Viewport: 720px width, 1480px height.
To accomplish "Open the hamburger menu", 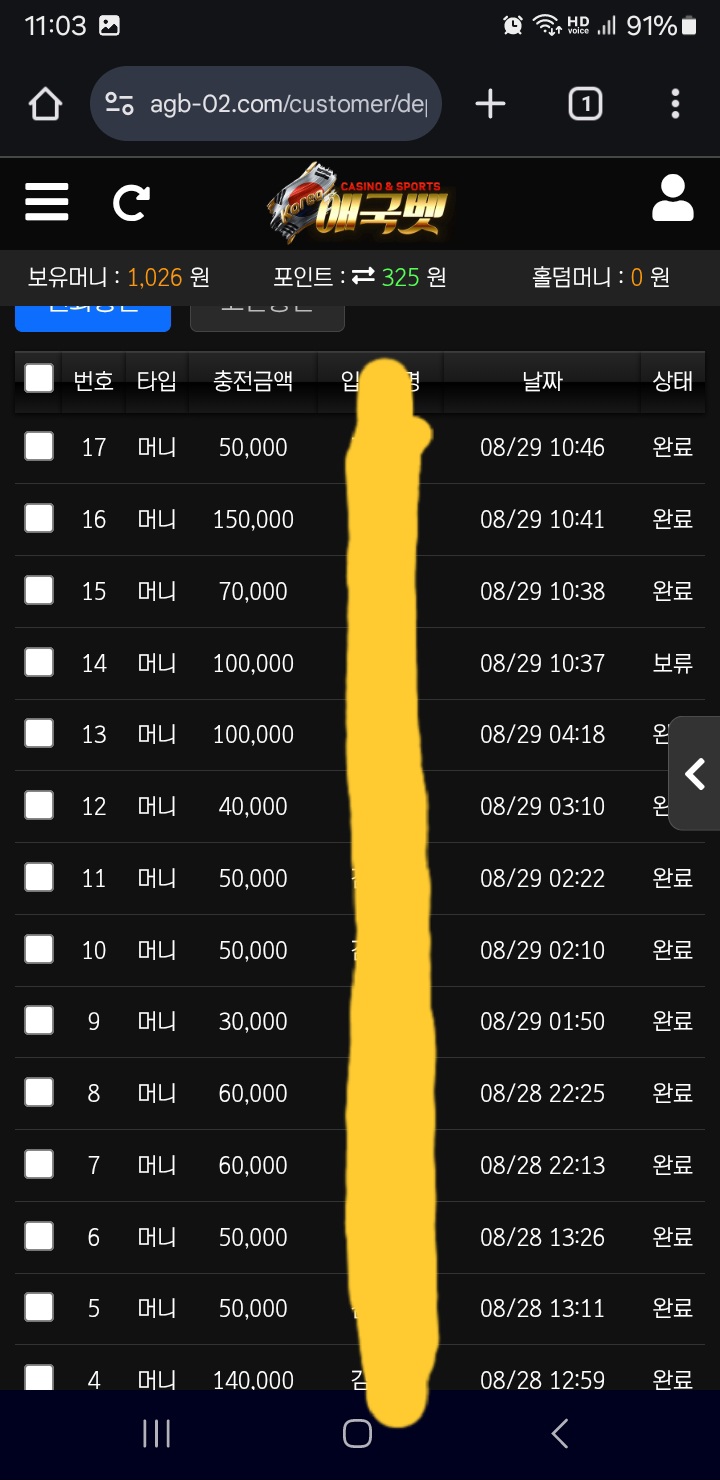I will (47, 203).
